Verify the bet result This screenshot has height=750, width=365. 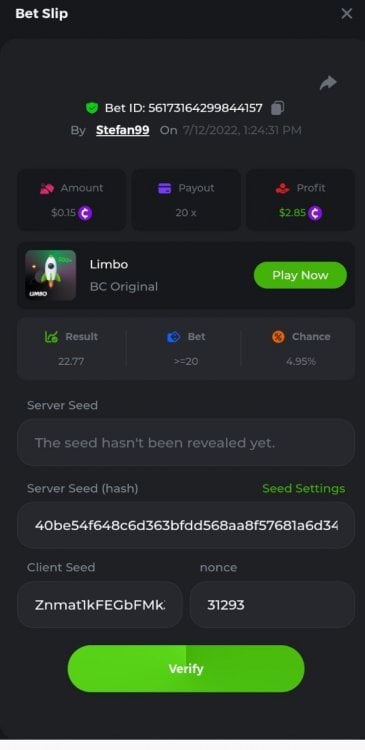(x=186, y=669)
